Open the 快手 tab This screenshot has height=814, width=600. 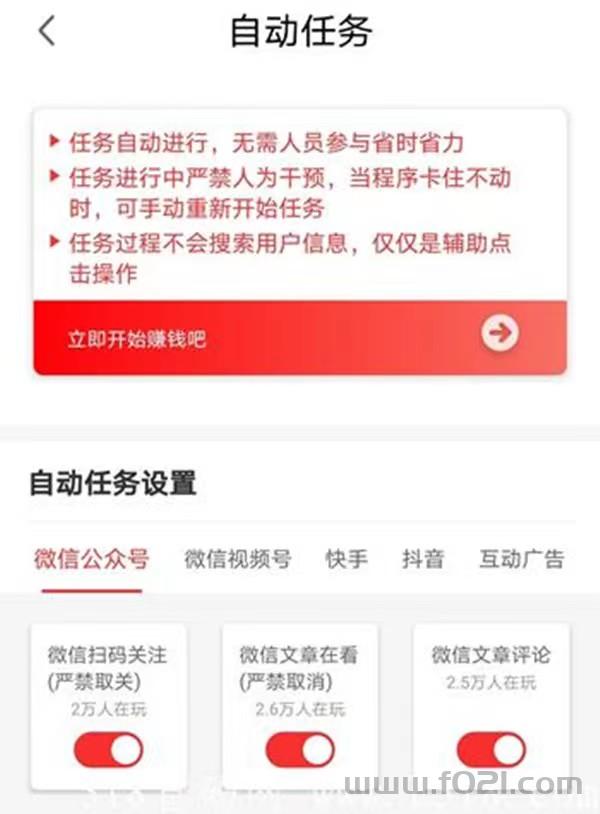[346, 558]
